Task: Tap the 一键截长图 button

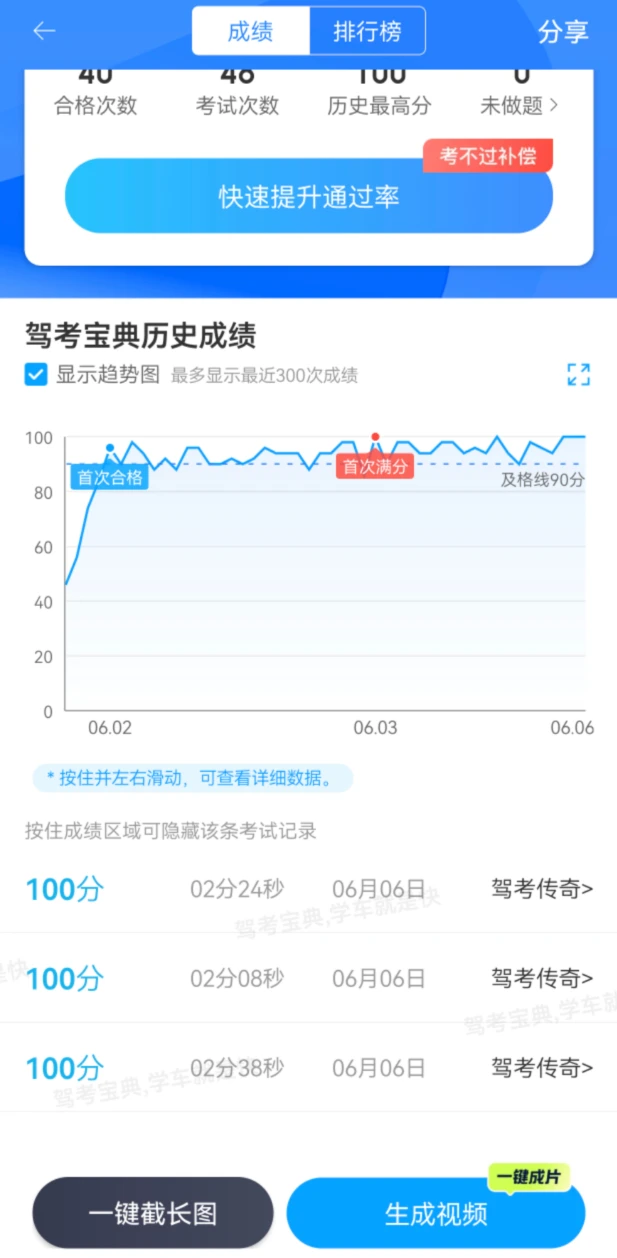Action: pos(153,1213)
